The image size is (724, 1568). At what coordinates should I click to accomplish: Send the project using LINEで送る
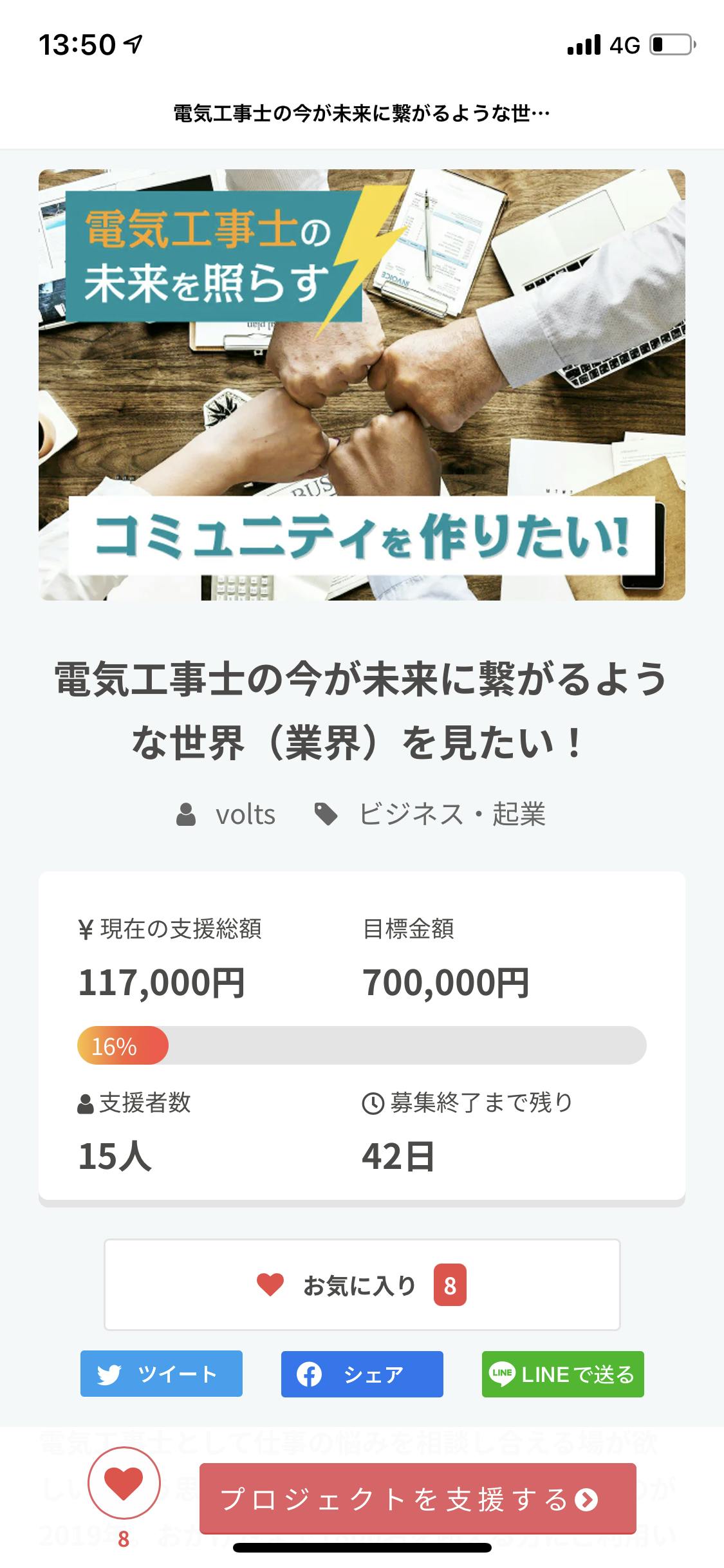(x=562, y=1374)
